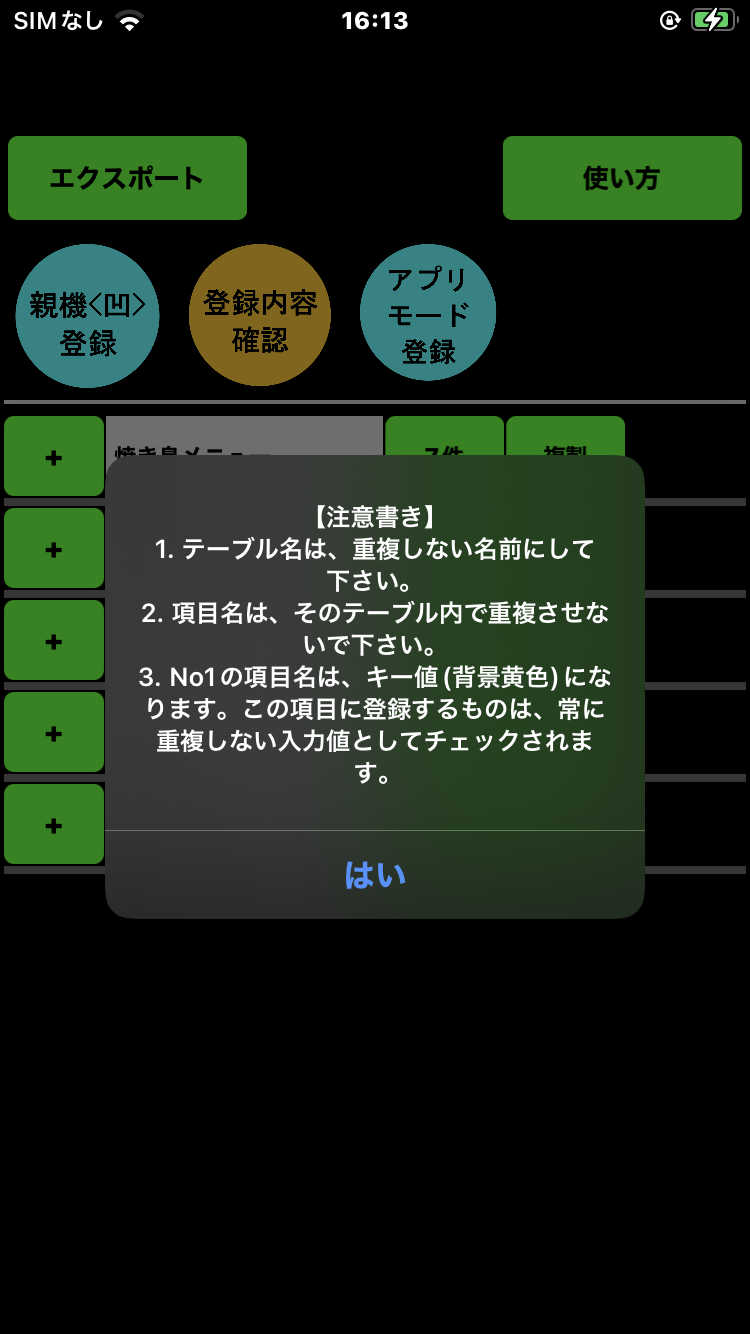The image size is (750, 1334).
Task: Tap the 16:13 clock in the status bar
Action: 374,18
